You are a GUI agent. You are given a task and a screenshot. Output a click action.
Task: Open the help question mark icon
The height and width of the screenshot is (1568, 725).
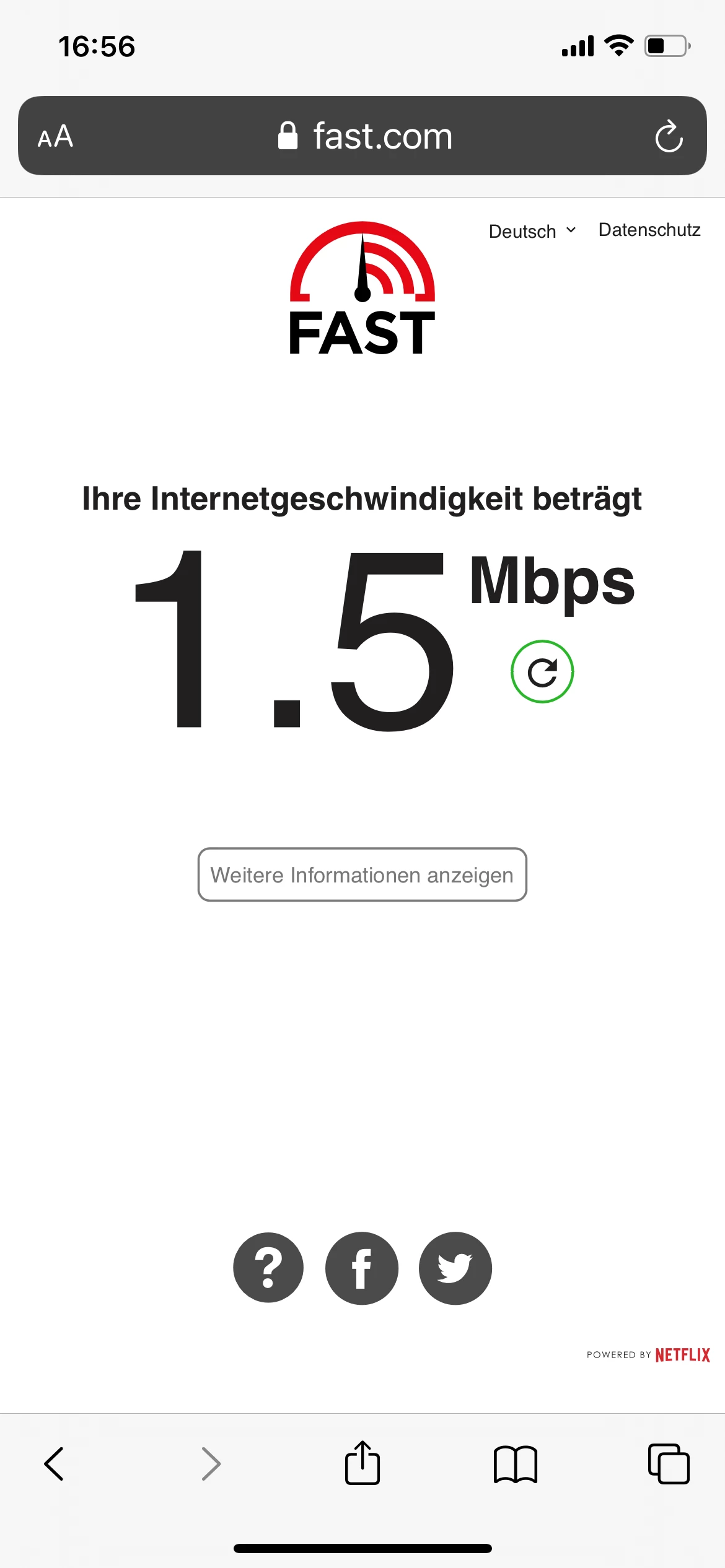[x=268, y=1268]
